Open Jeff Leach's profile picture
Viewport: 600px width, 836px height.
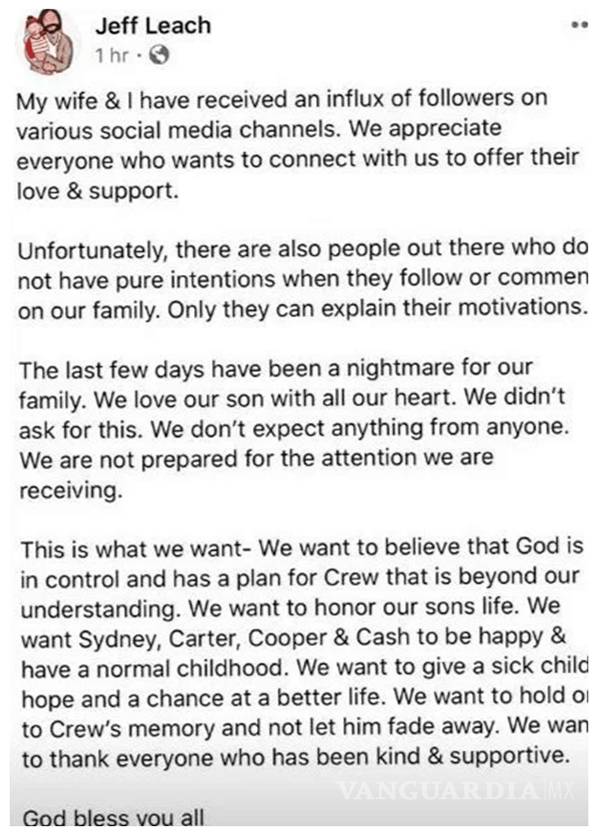click(x=49, y=45)
